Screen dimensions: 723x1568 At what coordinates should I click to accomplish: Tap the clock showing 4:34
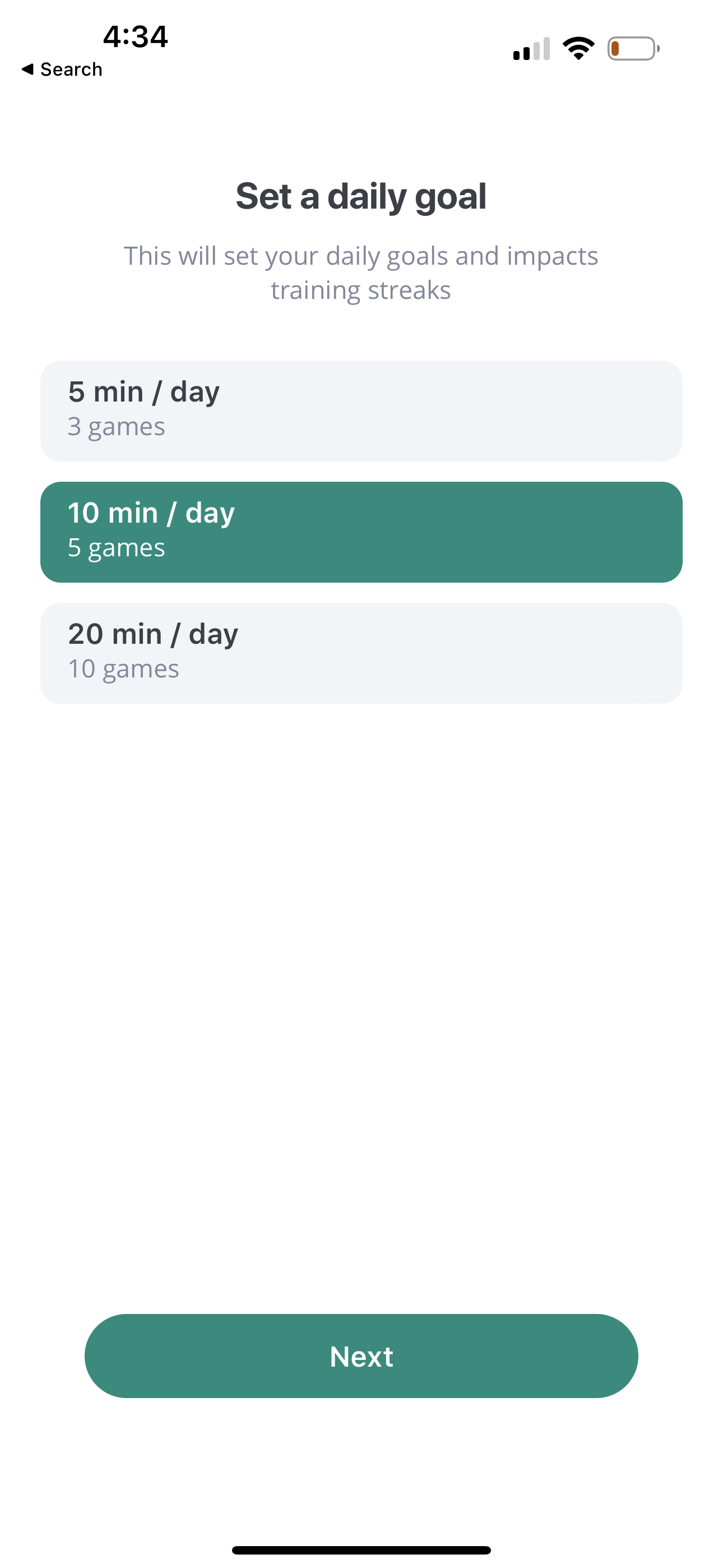coord(135,36)
